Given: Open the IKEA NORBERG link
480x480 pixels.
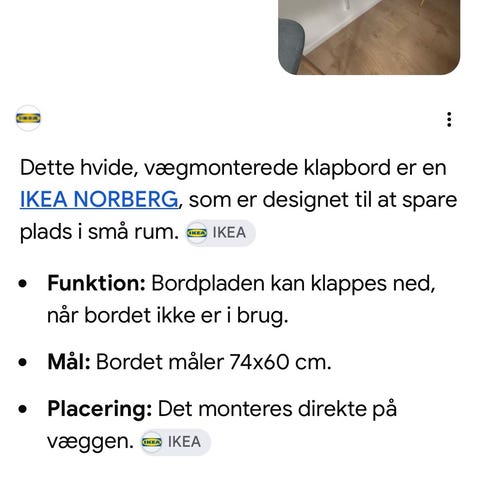Looking at the screenshot, I should pos(99,200).
